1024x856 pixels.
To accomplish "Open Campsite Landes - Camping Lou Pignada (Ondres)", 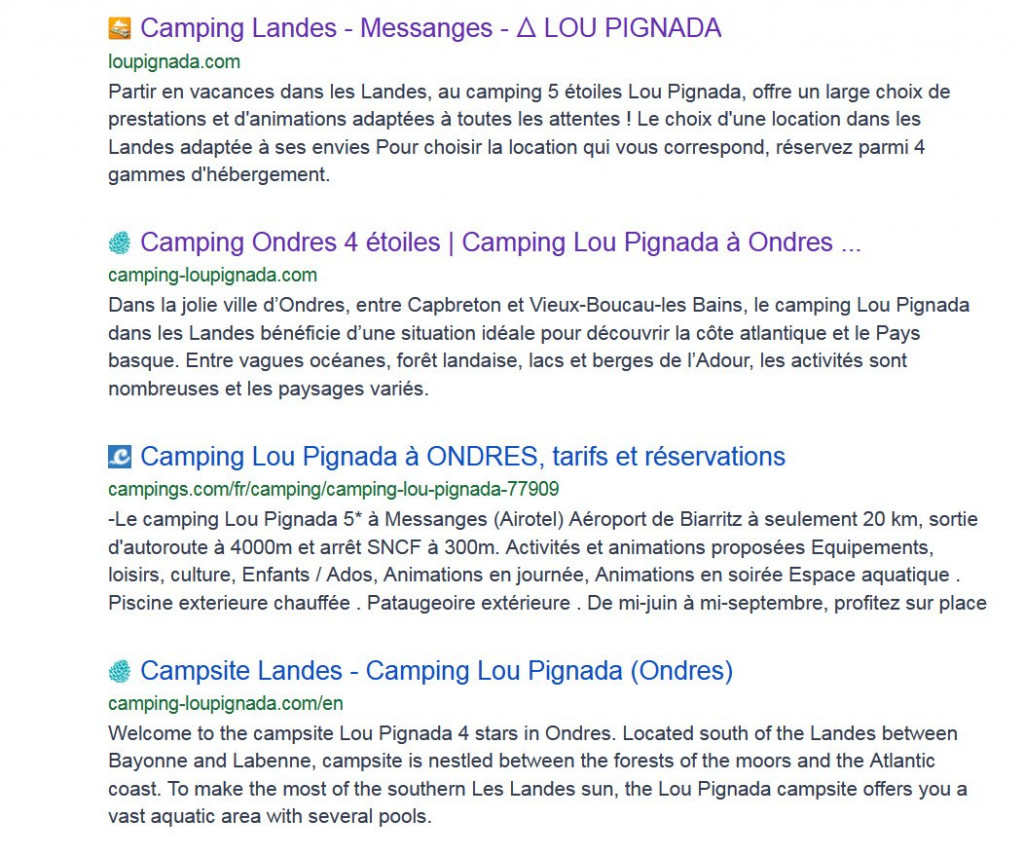I will point(436,670).
